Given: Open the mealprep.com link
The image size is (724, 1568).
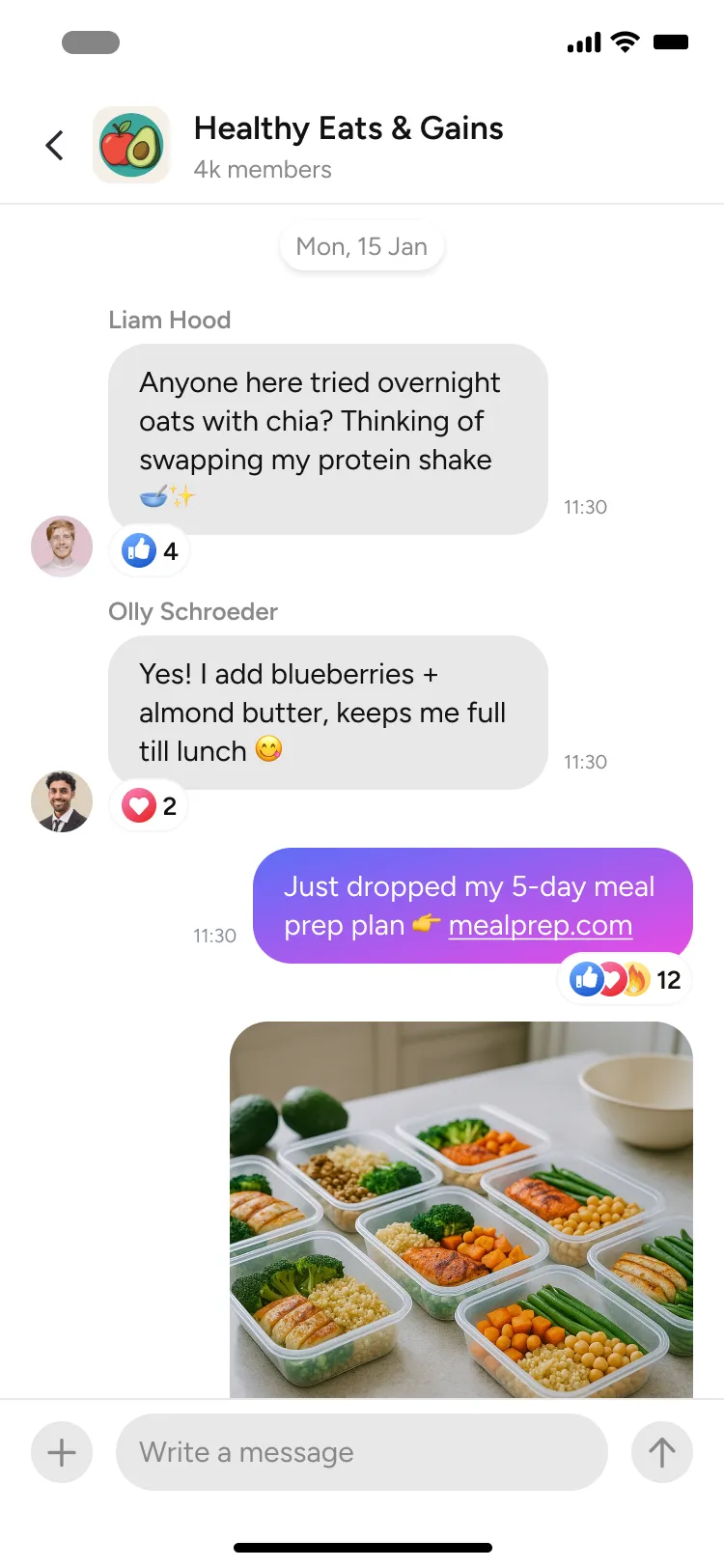Looking at the screenshot, I should pyautogui.click(x=540, y=925).
